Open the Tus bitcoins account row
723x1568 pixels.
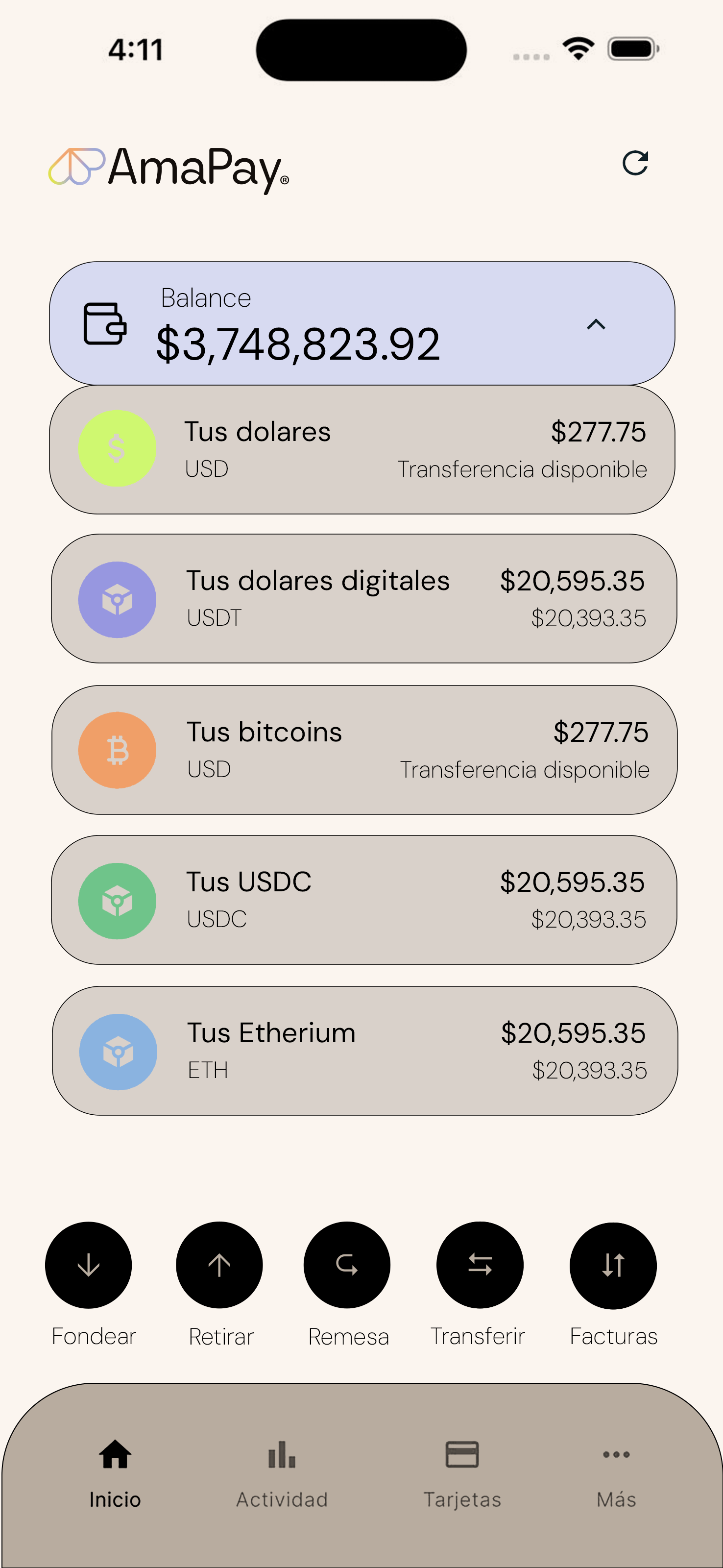pyautogui.click(x=361, y=750)
